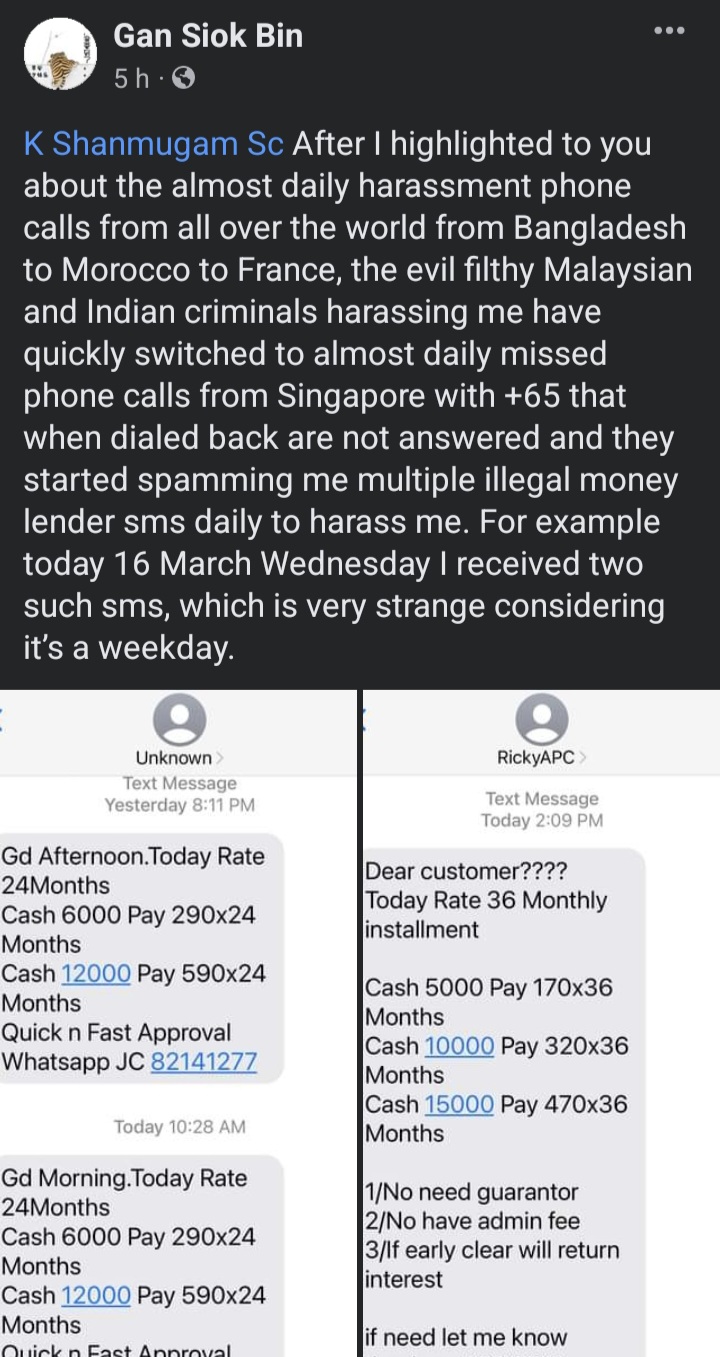Open Gan Siok Bin's profile picture
This screenshot has width=720, height=1357.
(x=60, y=55)
